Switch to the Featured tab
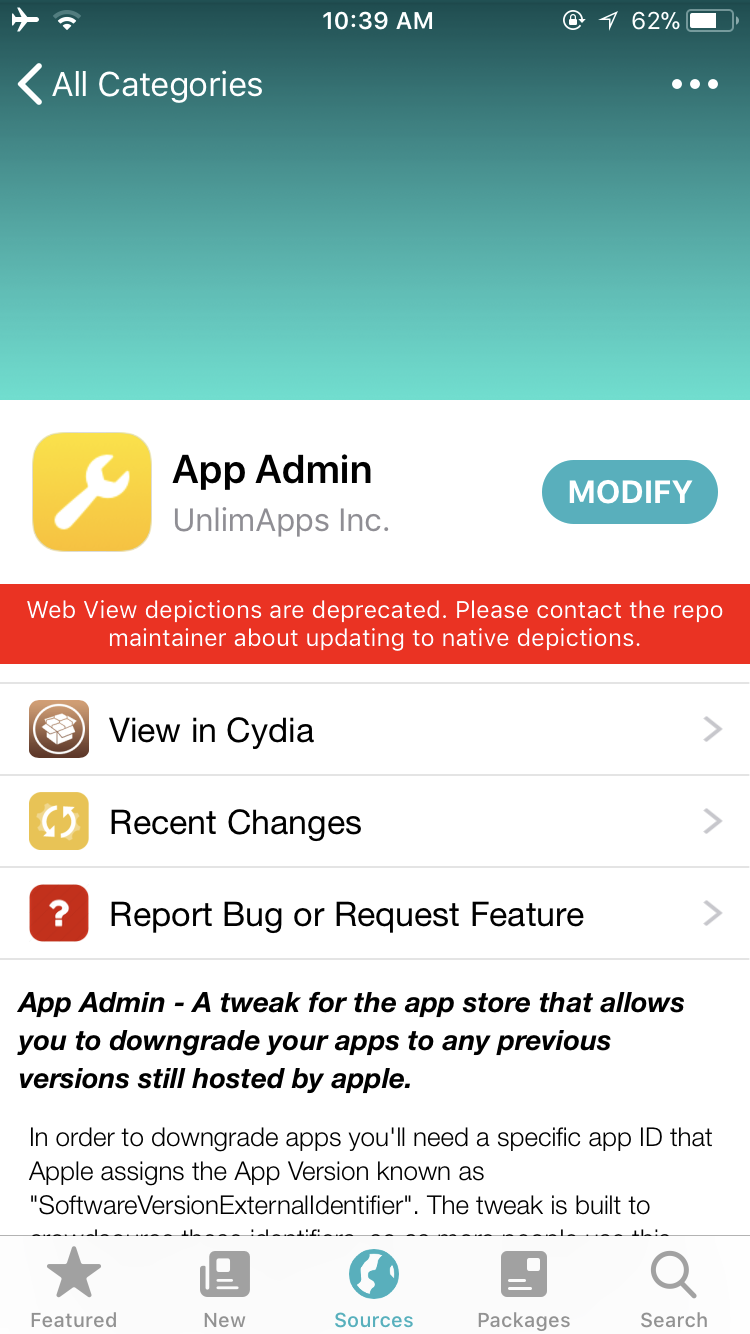This screenshot has width=750, height=1334. coord(74,1290)
